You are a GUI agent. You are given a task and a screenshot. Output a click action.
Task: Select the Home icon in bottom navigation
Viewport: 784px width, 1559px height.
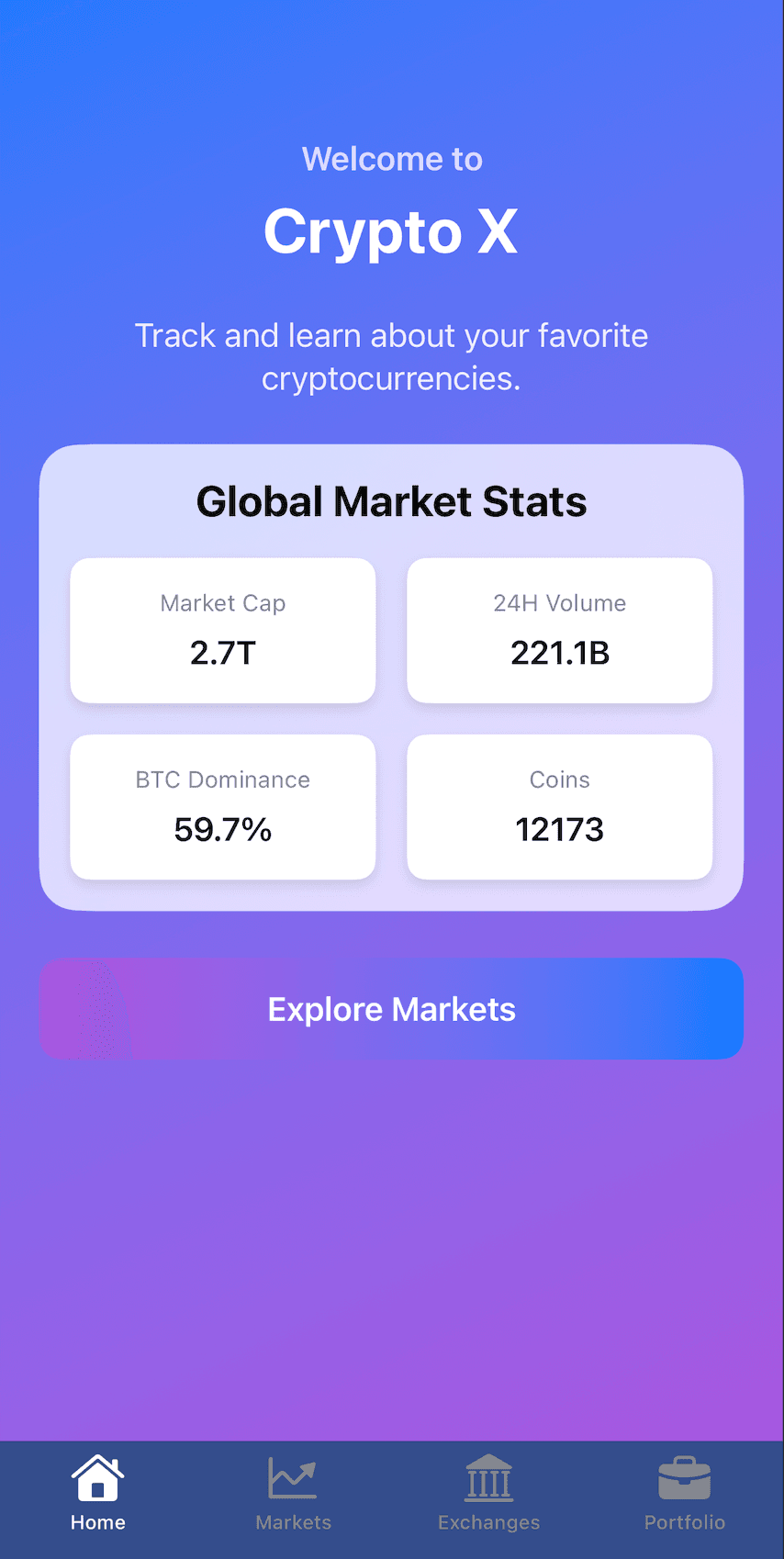(97, 1476)
